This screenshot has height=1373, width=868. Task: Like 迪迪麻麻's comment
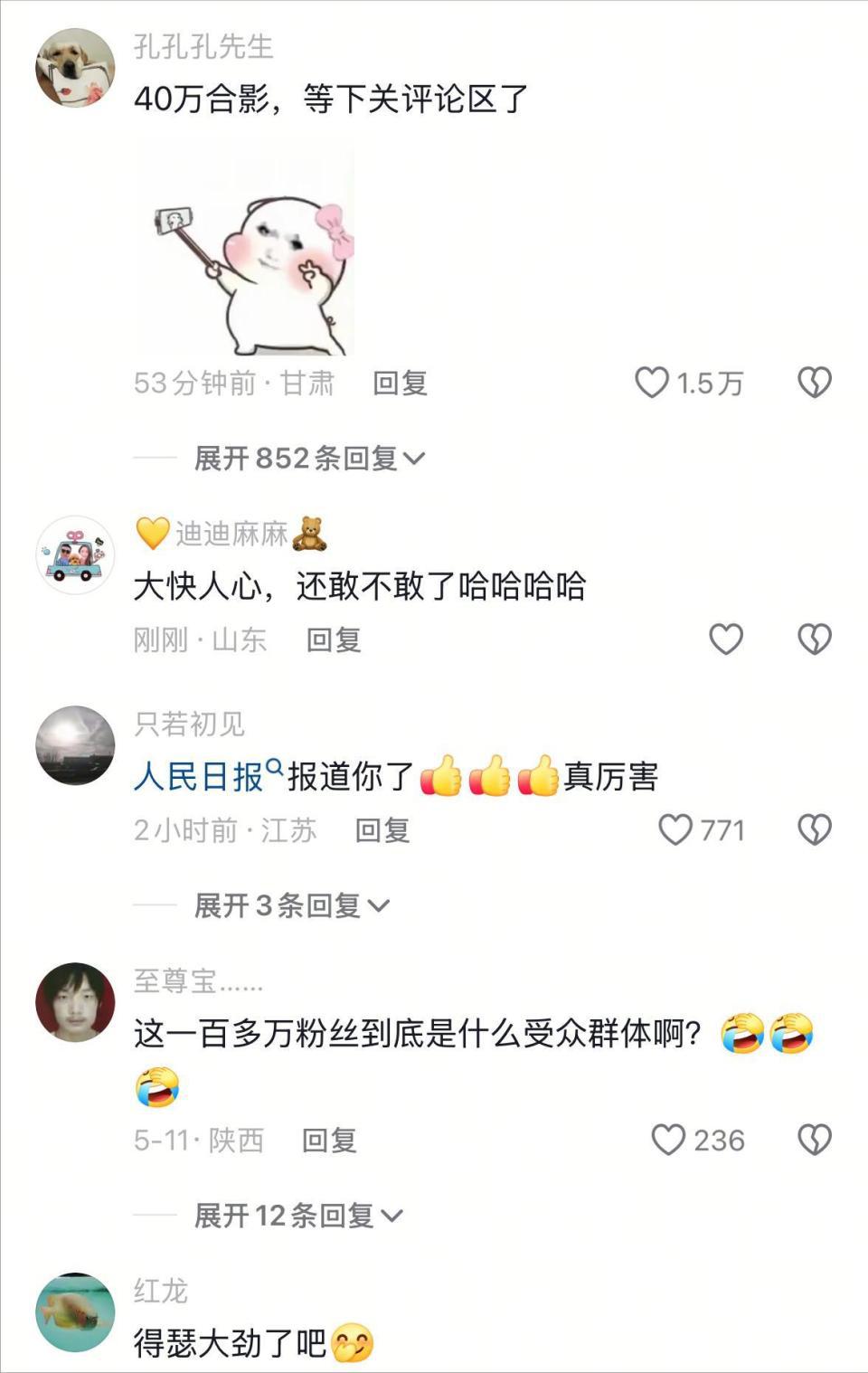(725, 639)
